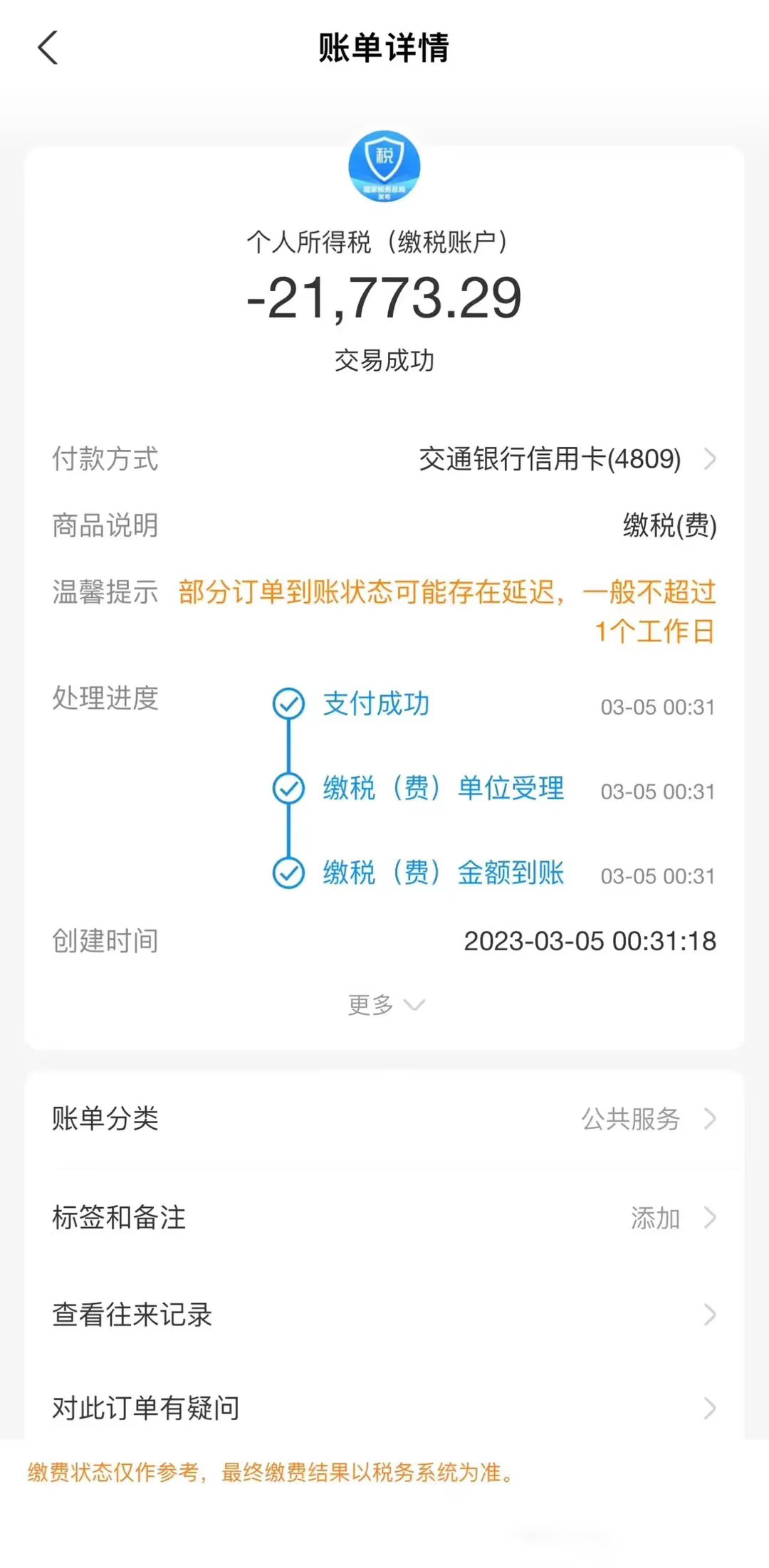Tap the 个人所得税 tax shield logo
The width and height of the screenshot is (769, 1568).
384,165
